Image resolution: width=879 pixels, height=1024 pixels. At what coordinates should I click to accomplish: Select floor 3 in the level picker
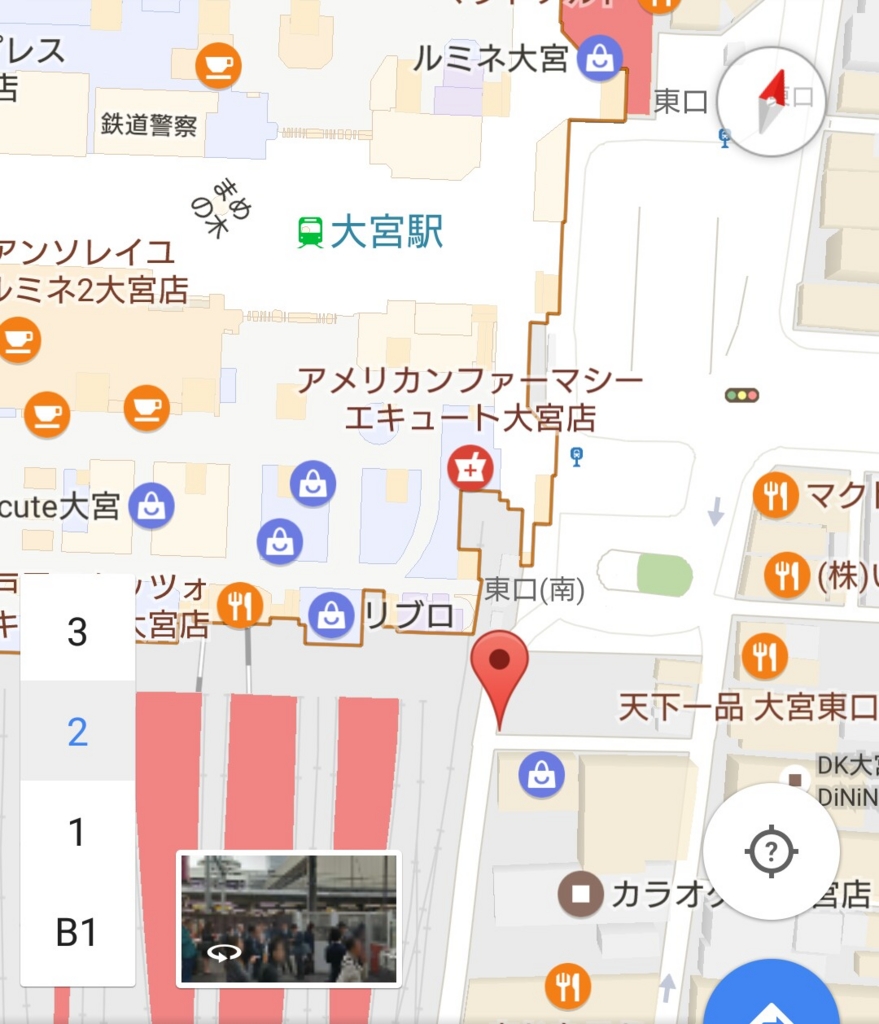point(77,632)
